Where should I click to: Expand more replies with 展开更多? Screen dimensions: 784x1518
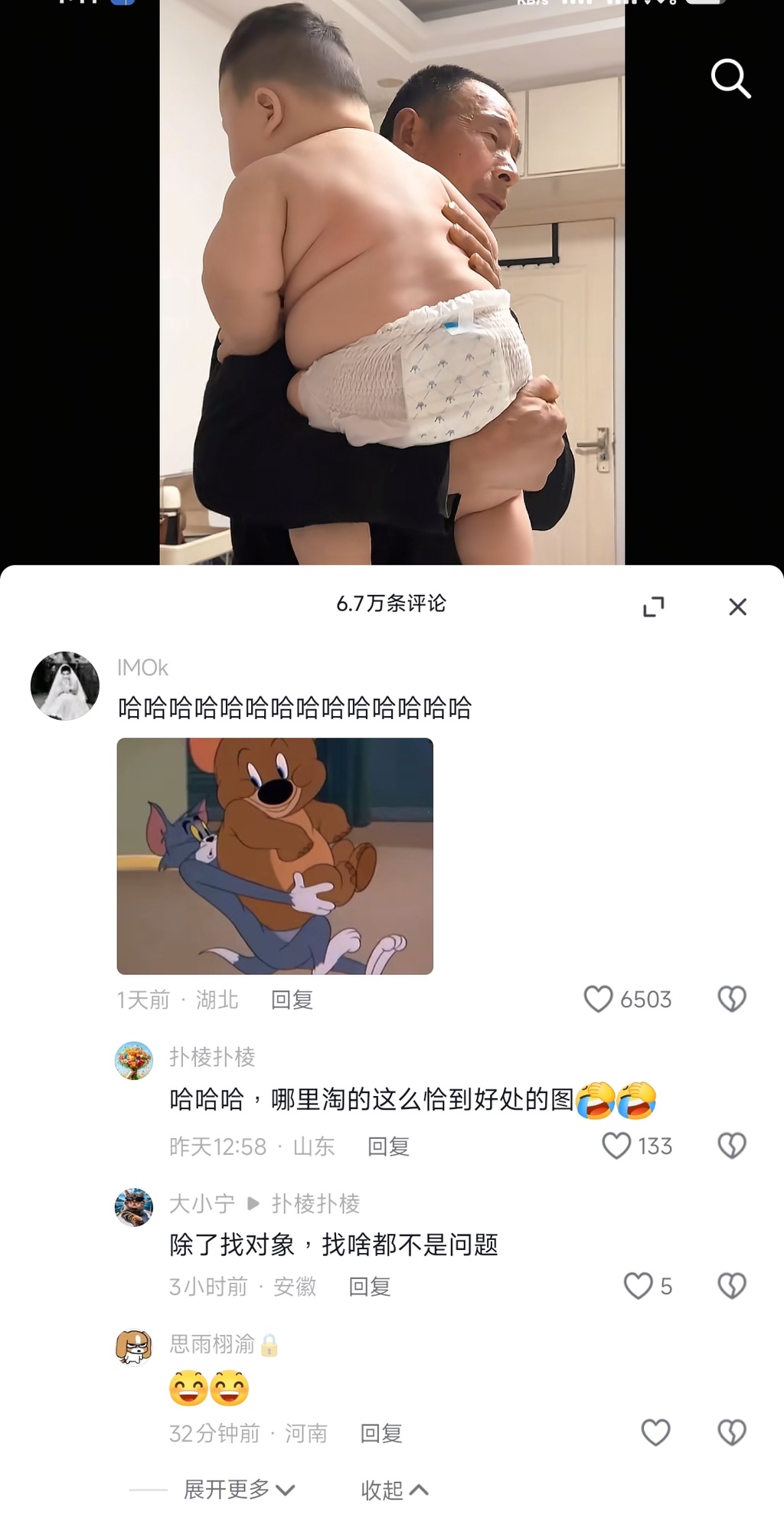pyautogui.click(x=238, y=1490)
